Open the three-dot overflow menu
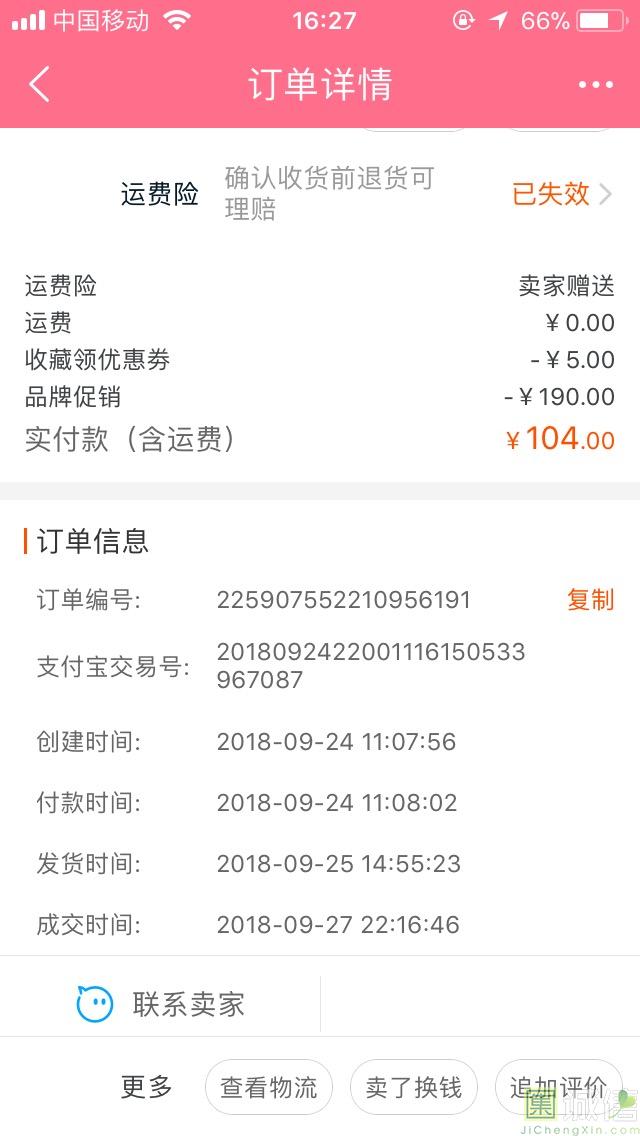Image resolution: width=640 pixels, height=1136 pixels. click(x=596, y=85)
